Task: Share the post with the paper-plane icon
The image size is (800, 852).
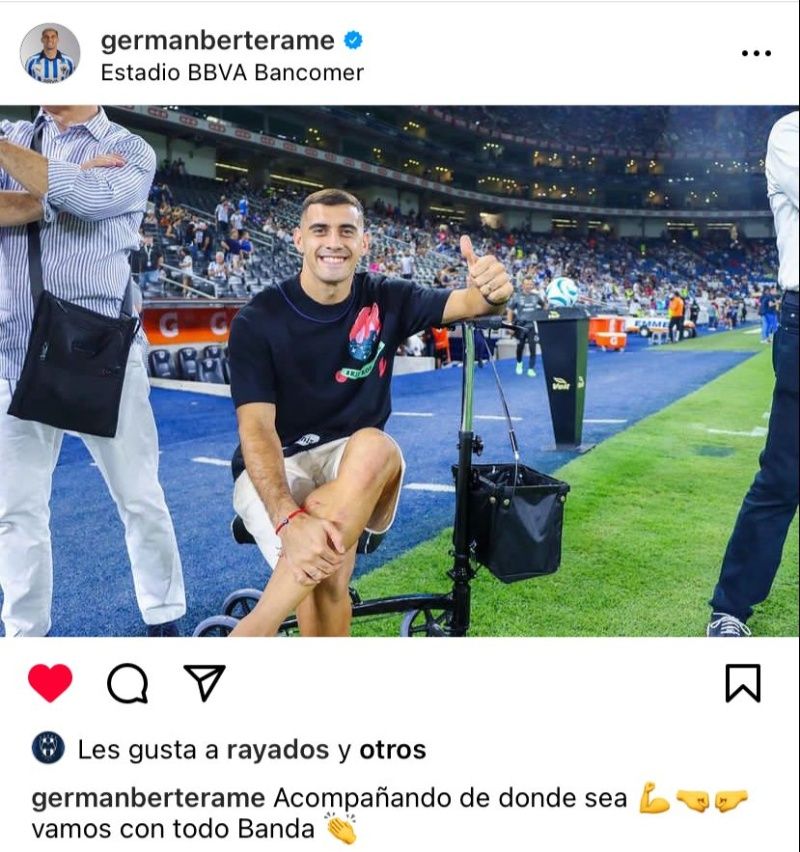Action: (205, 683)
